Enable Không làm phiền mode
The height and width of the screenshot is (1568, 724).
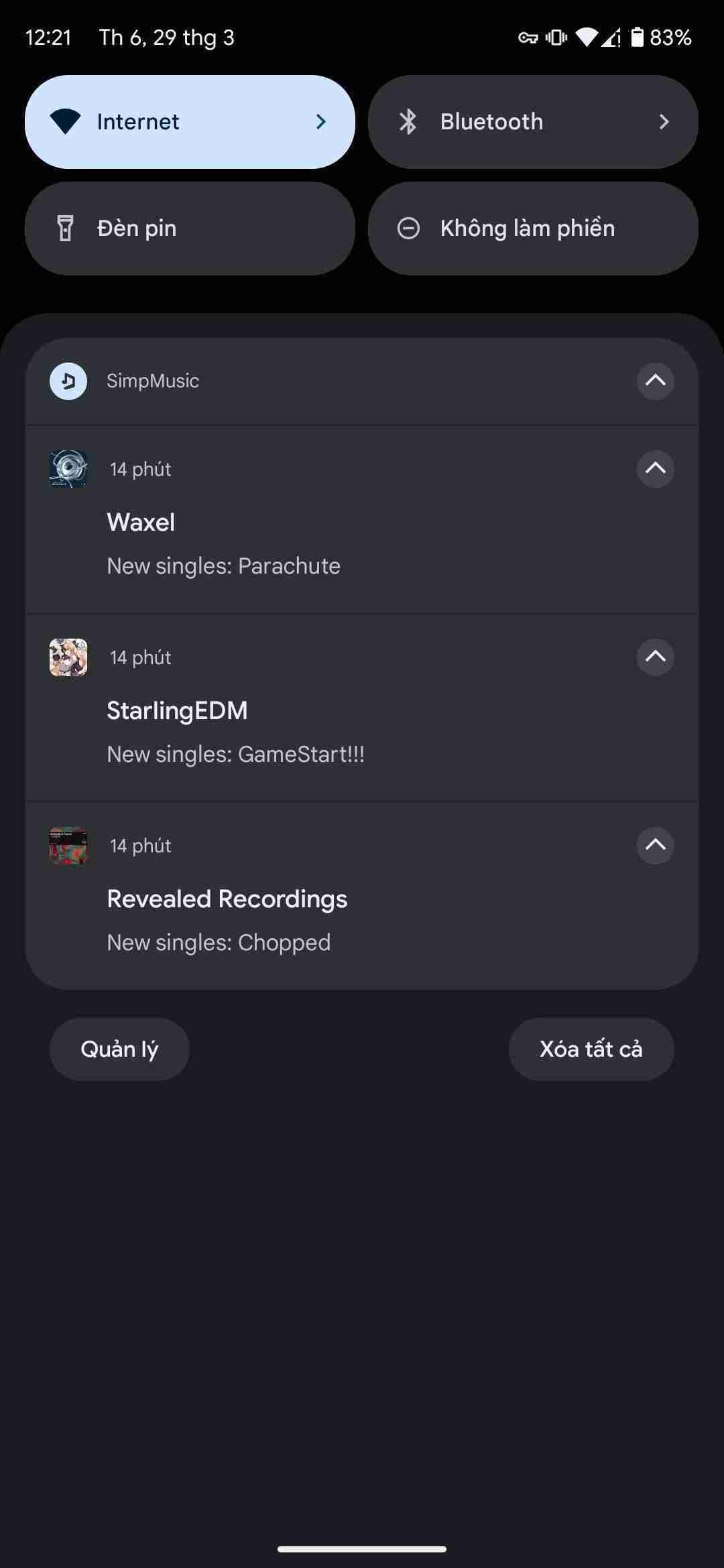pos(533,228)
